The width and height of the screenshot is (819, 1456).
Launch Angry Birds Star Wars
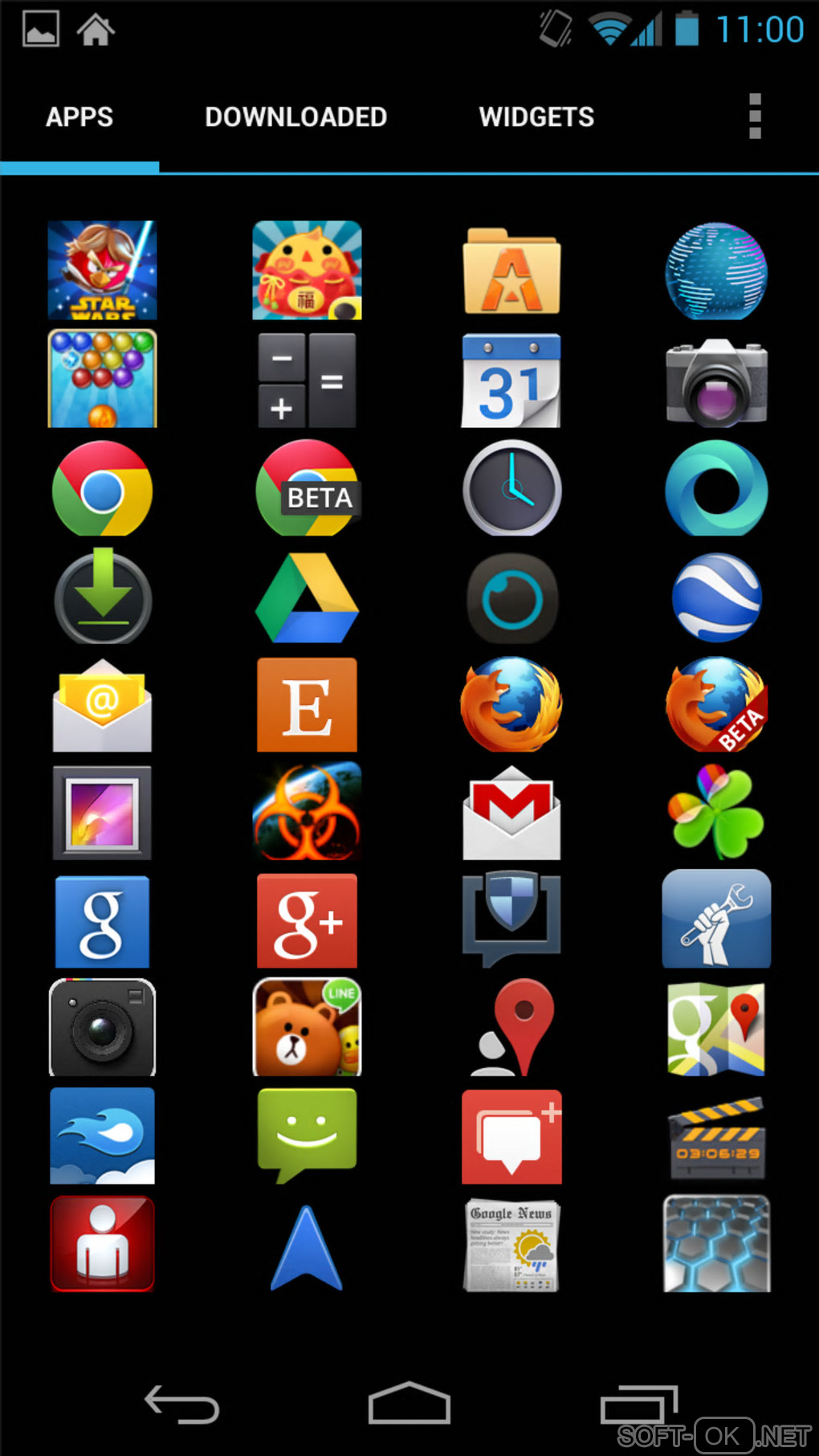[x=102, y=271]
